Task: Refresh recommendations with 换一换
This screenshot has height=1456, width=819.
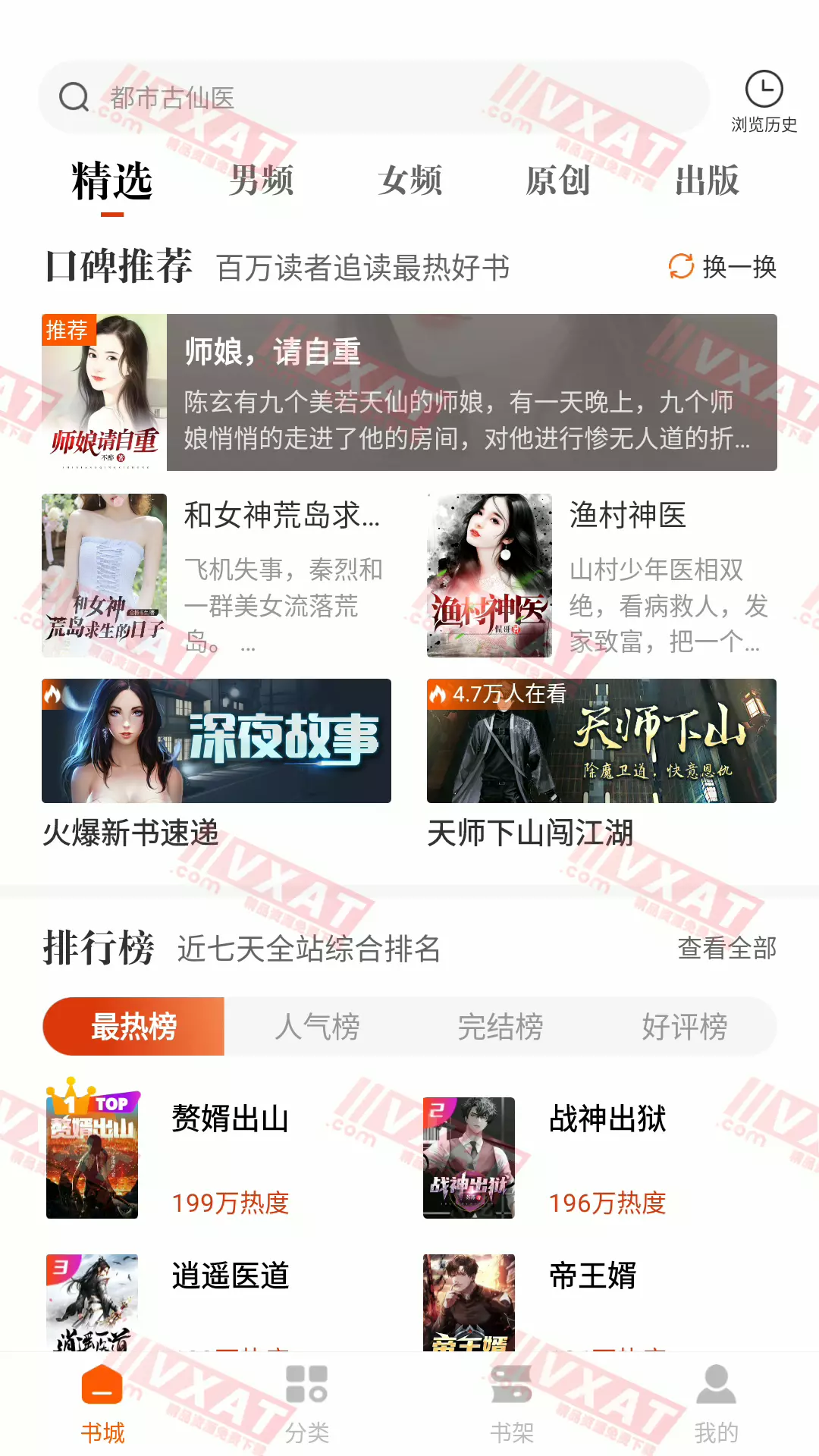Action: coord(723,267)
